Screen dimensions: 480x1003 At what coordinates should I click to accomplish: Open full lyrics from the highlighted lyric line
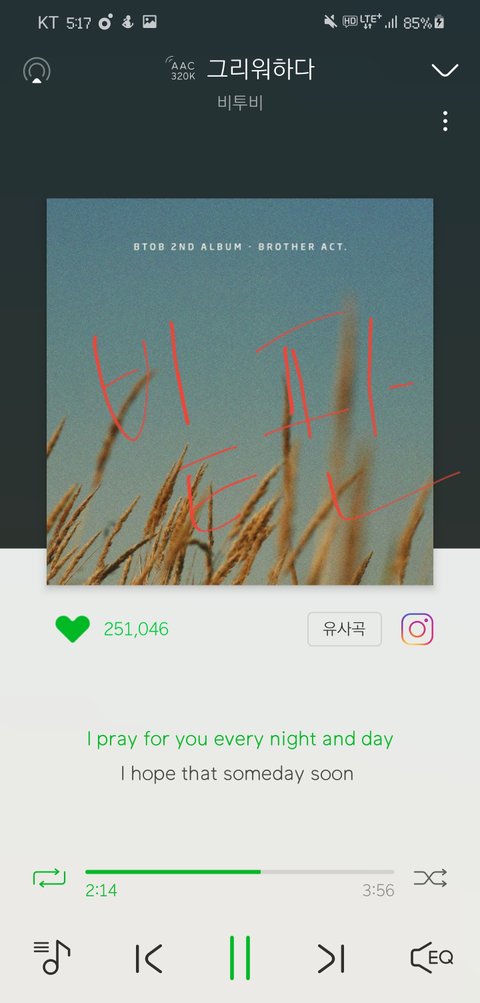(240, 739)
